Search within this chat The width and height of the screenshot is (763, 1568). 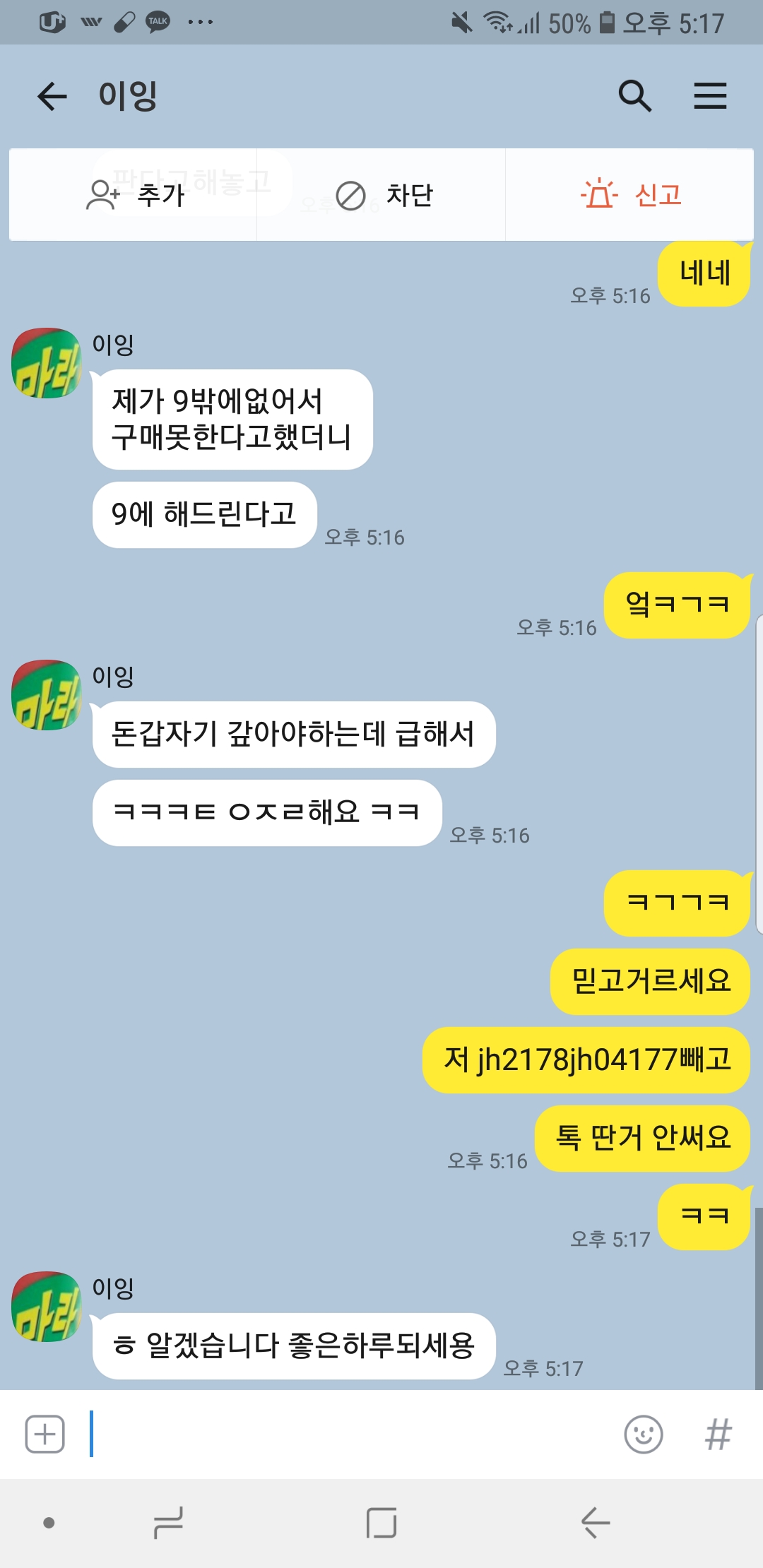click(634, 96)
